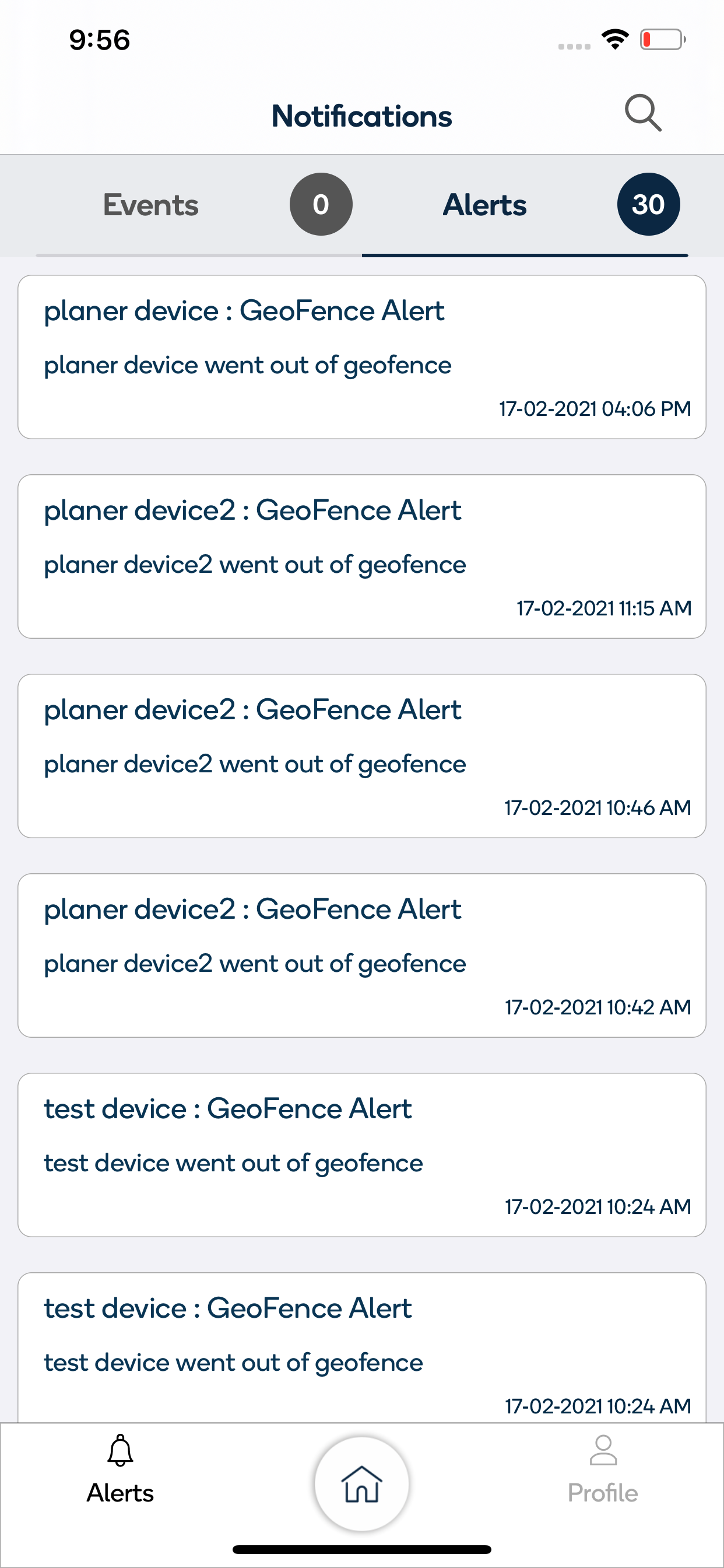Open planer device2 alert timestamped 11:15 AM
The image size is (724, 1568).
coord(361,555)
